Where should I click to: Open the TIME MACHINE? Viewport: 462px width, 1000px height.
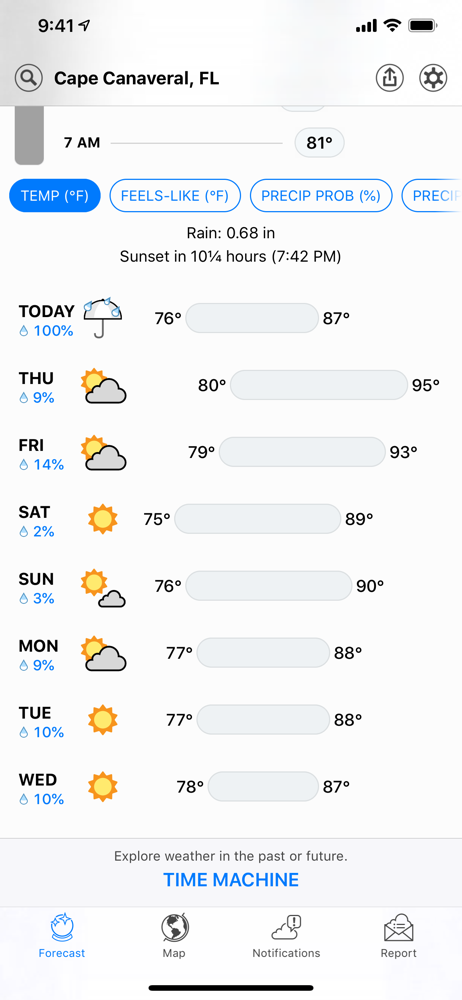coord(231,880)
